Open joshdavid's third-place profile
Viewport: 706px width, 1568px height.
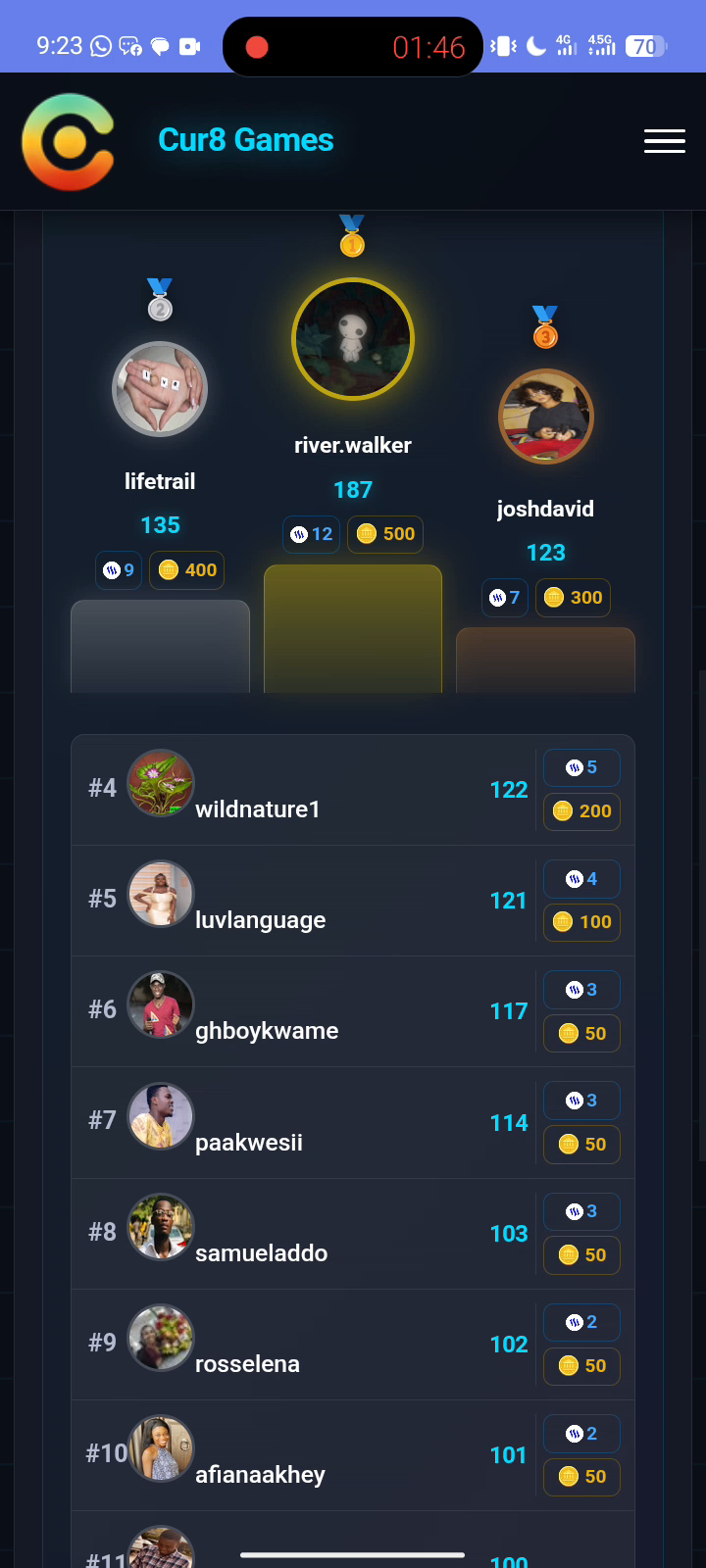[545, 416]
